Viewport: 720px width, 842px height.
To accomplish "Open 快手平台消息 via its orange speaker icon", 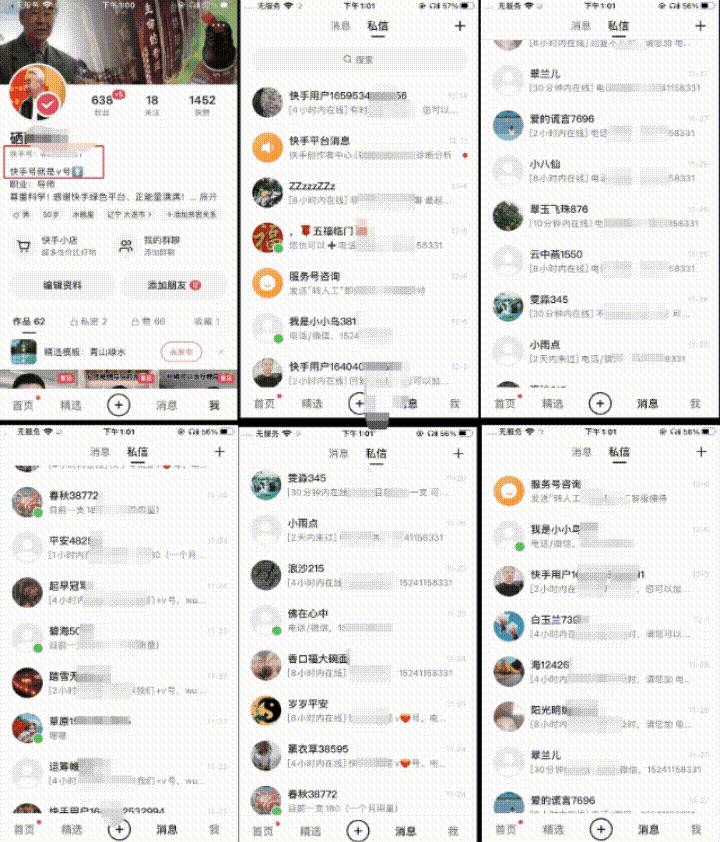I will [x=268, y=146].
